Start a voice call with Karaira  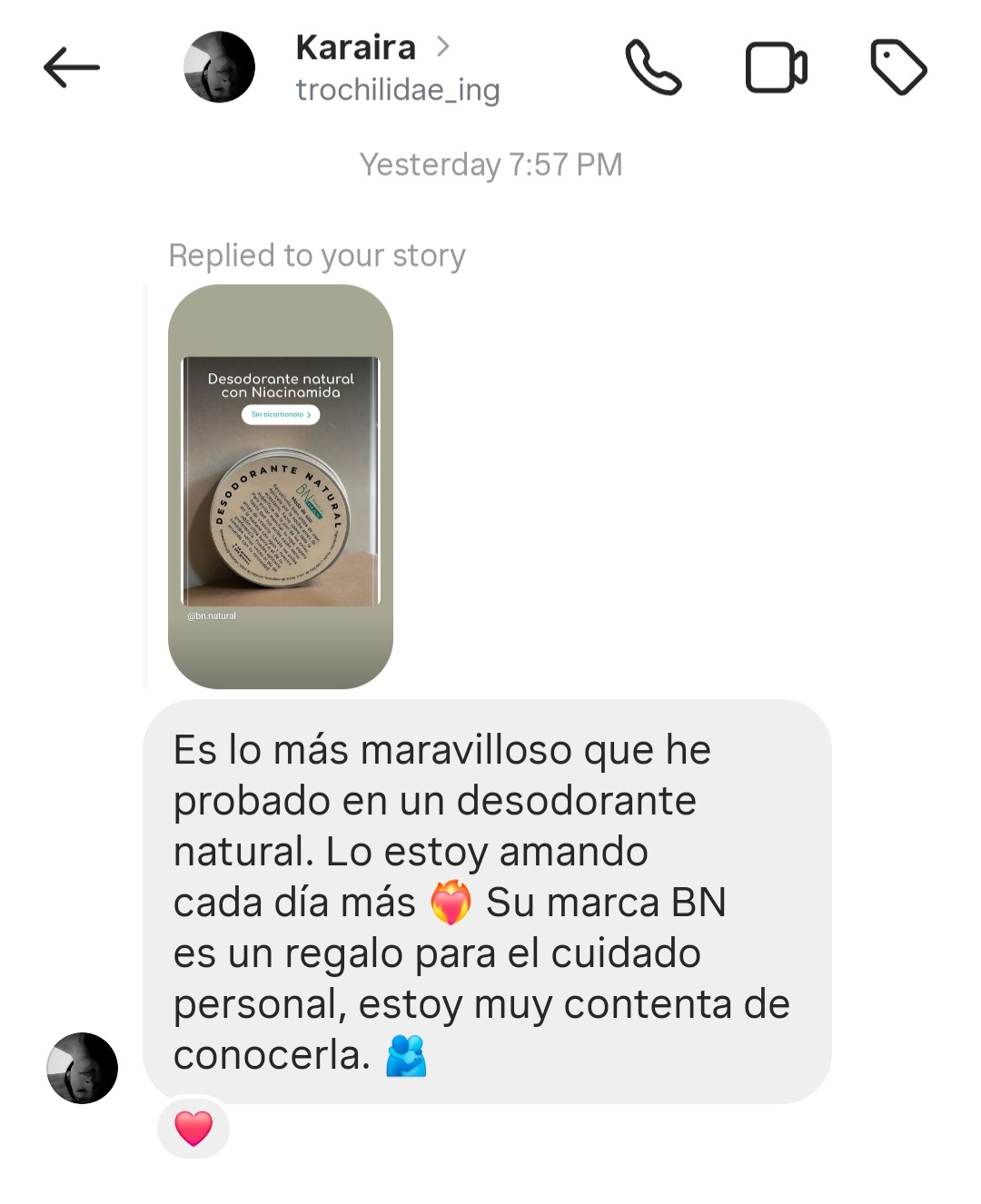(x=653, y=67)
